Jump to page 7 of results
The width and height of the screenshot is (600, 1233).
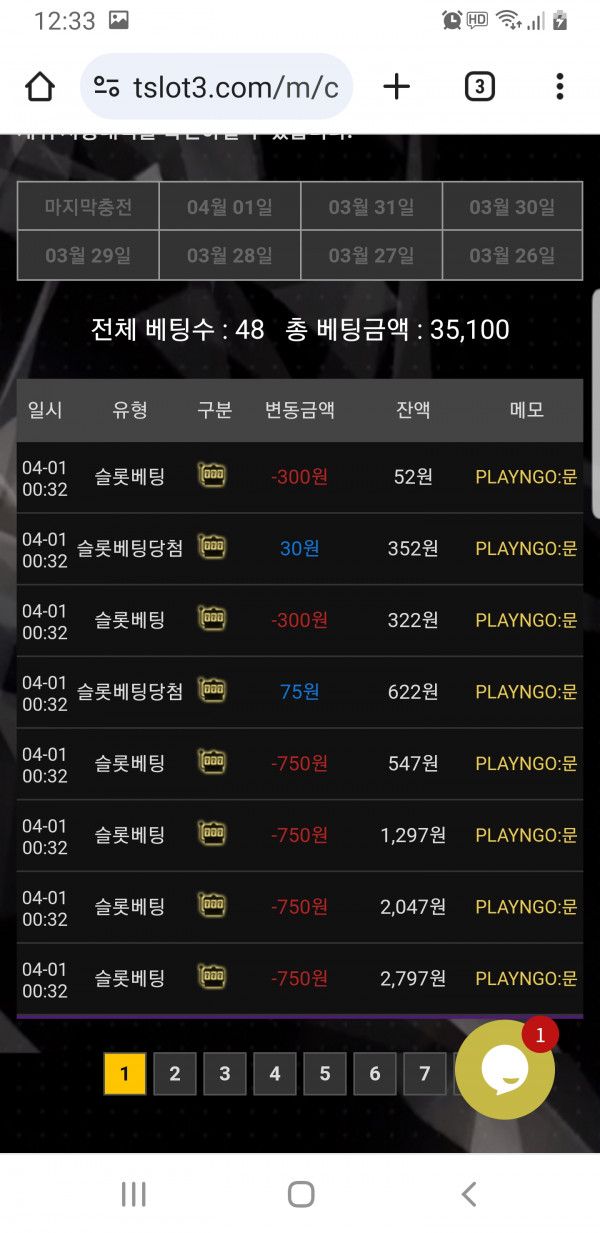(425, 1074)
